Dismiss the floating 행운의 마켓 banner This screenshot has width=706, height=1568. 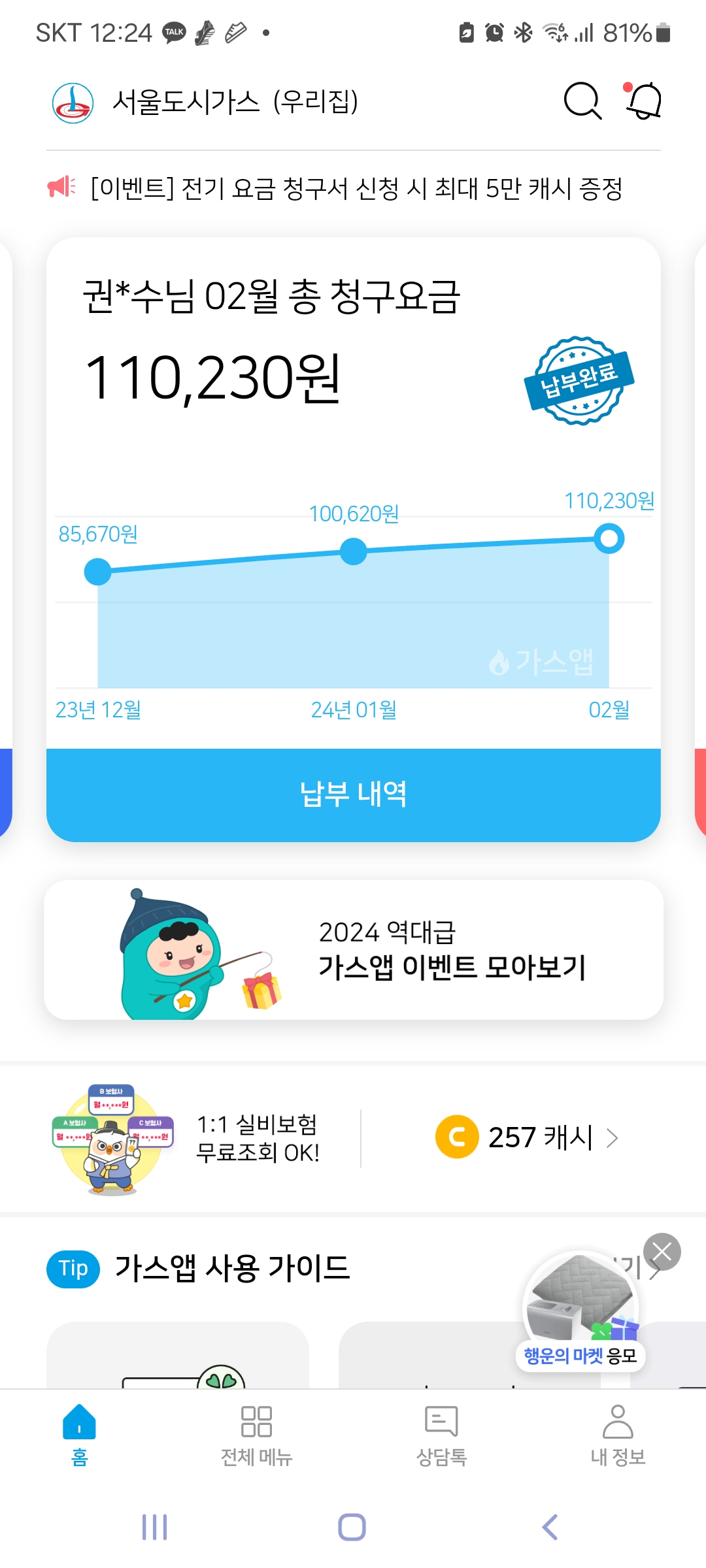coord(662,1252)
